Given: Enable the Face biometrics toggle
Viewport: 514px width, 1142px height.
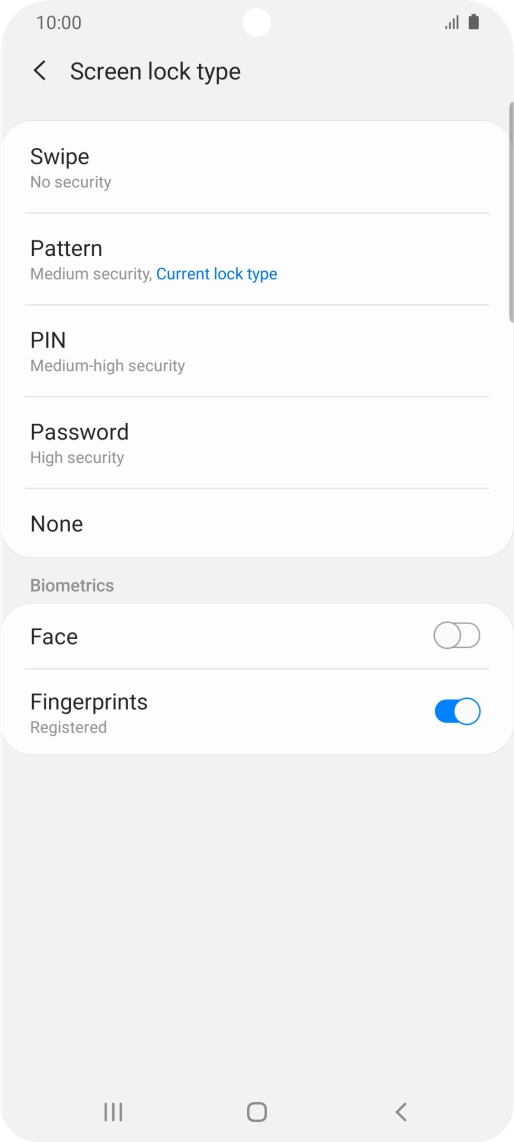Looking at the screenshot, I should pos(456,637).
